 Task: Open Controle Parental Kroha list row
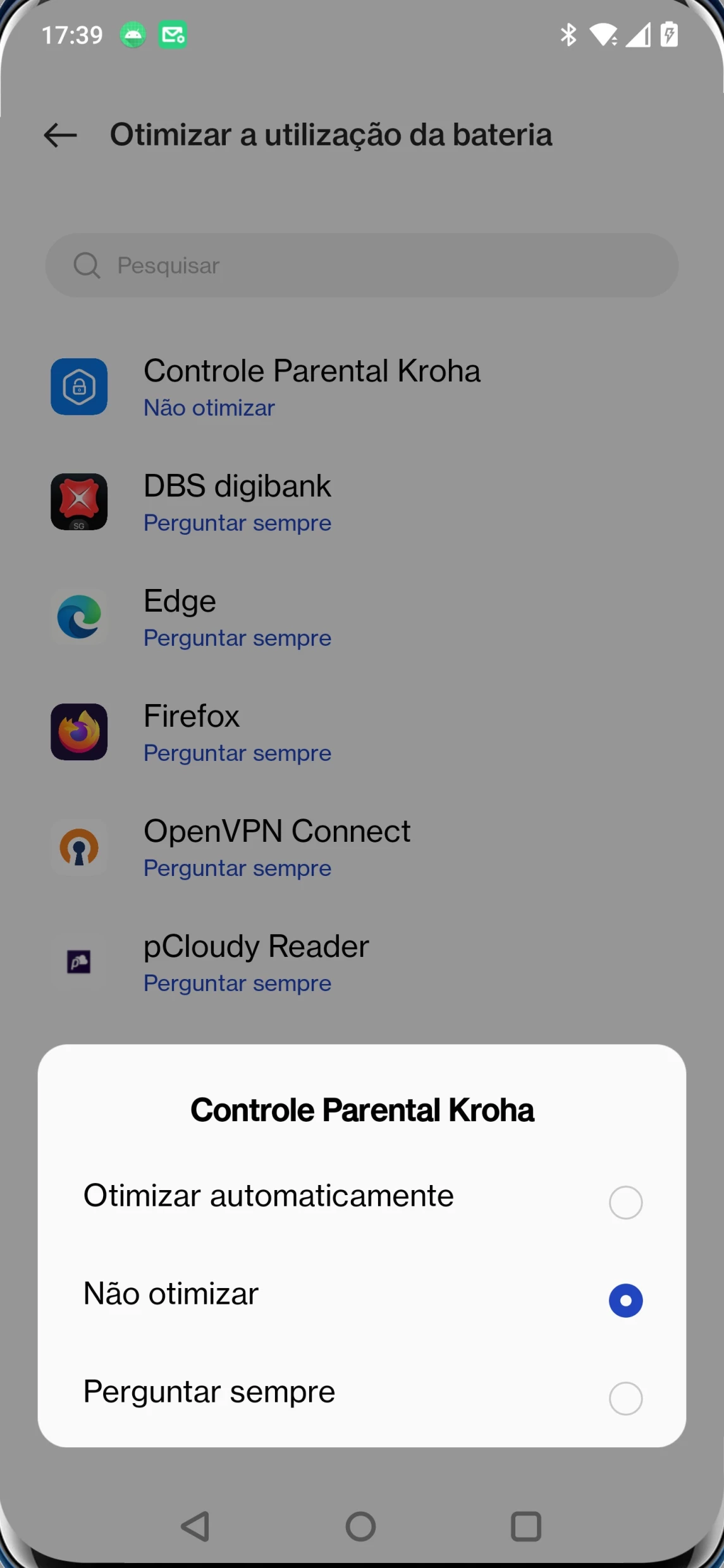362,387
